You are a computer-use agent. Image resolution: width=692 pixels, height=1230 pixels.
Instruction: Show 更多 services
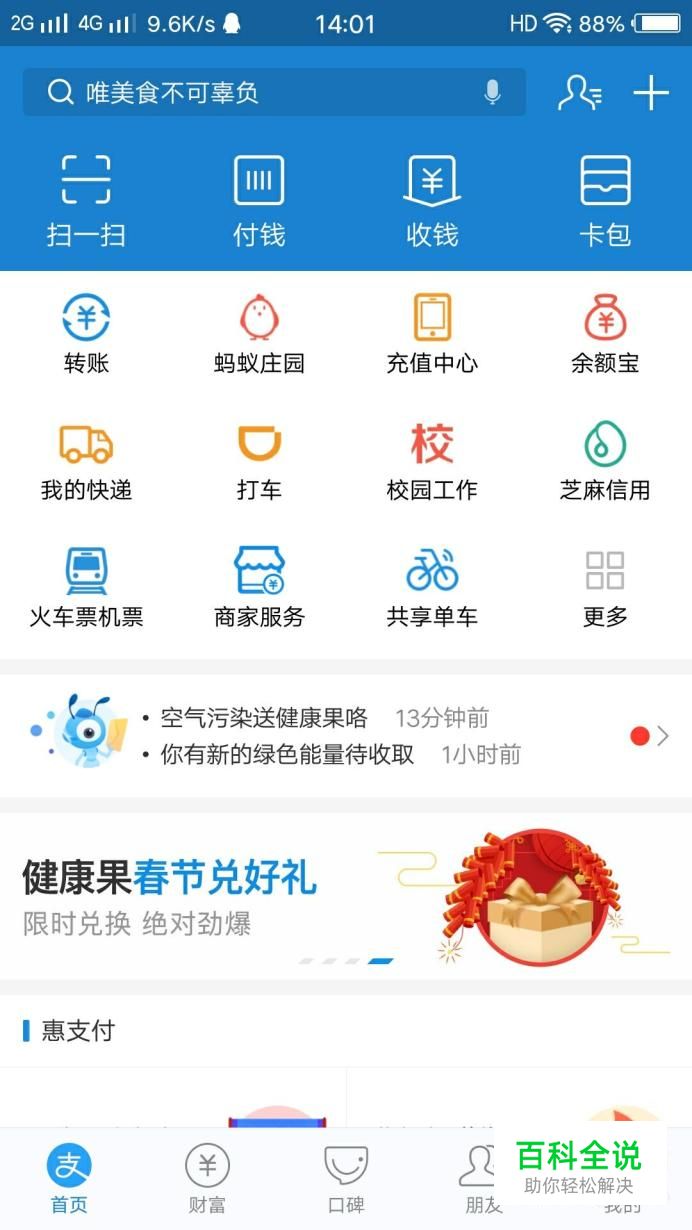[605, 589]
